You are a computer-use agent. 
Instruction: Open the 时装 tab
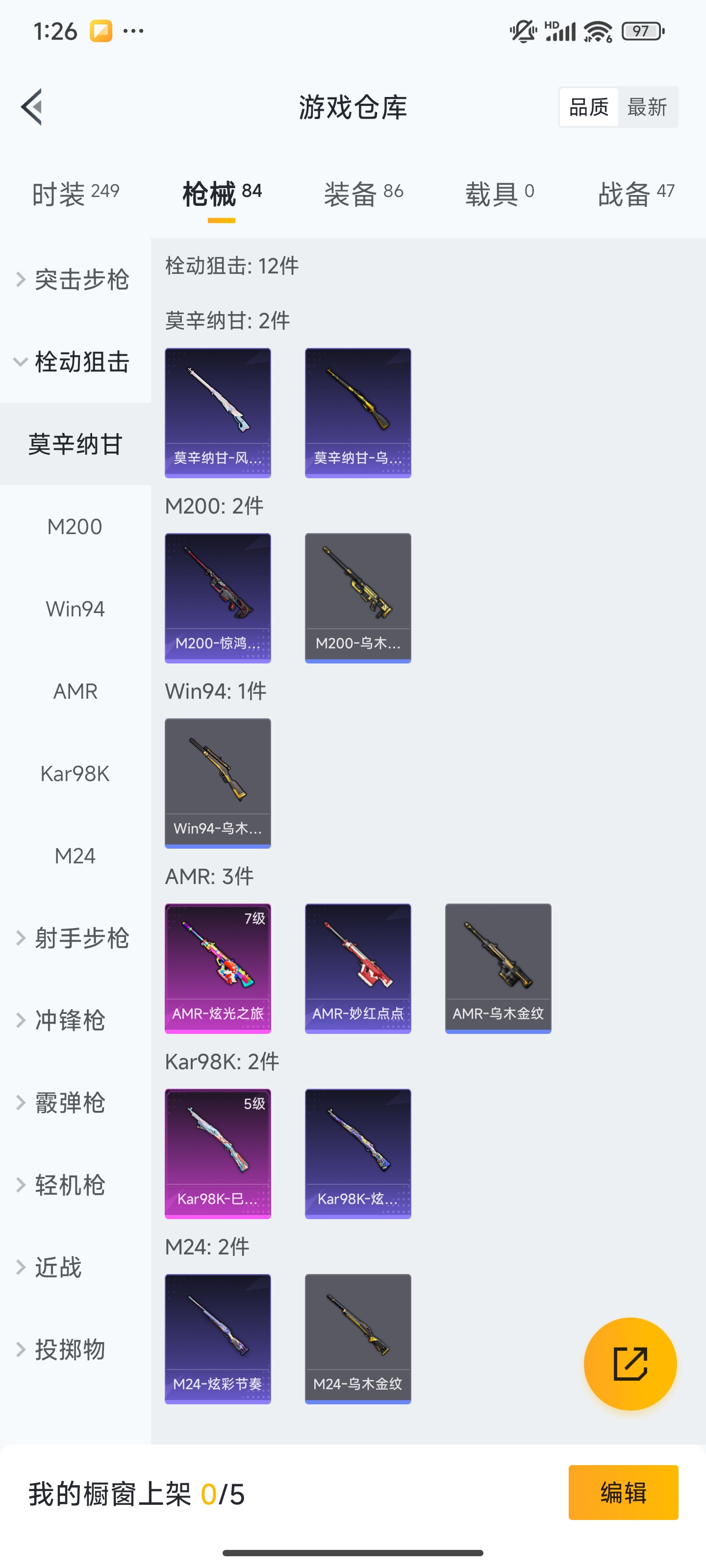75,191
